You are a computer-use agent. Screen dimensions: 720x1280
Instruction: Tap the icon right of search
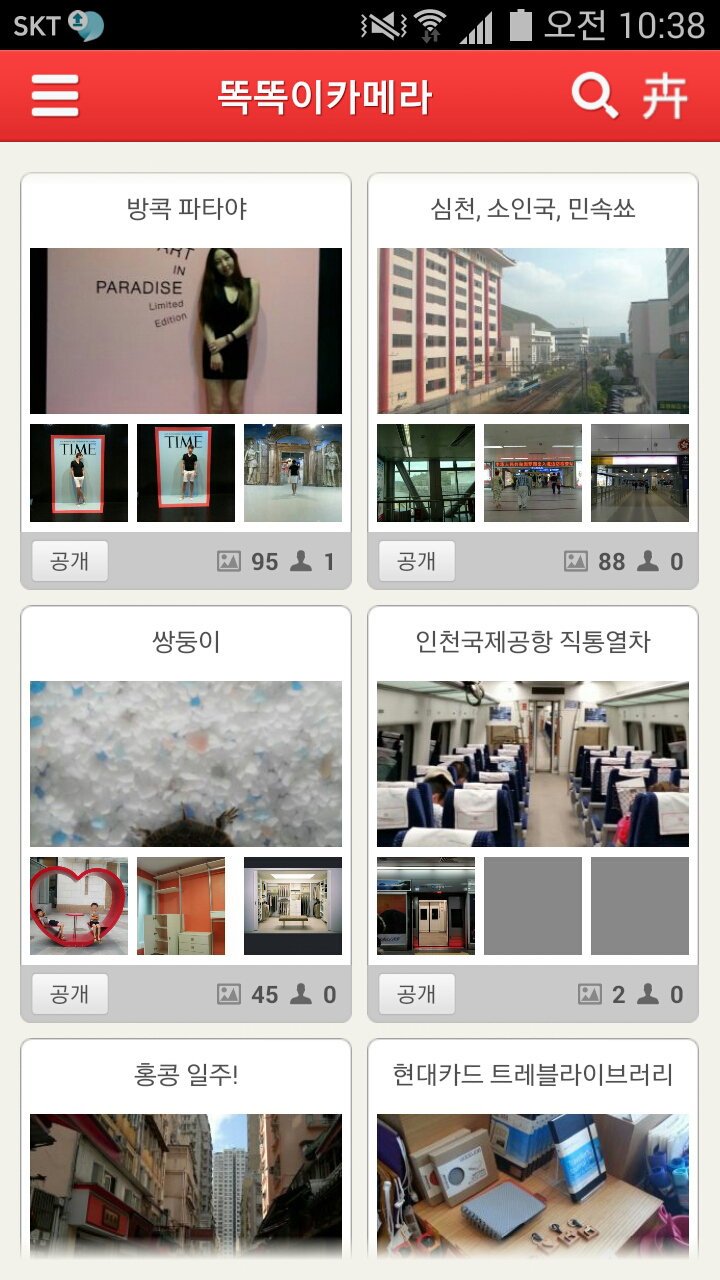(x=666, y=97)
